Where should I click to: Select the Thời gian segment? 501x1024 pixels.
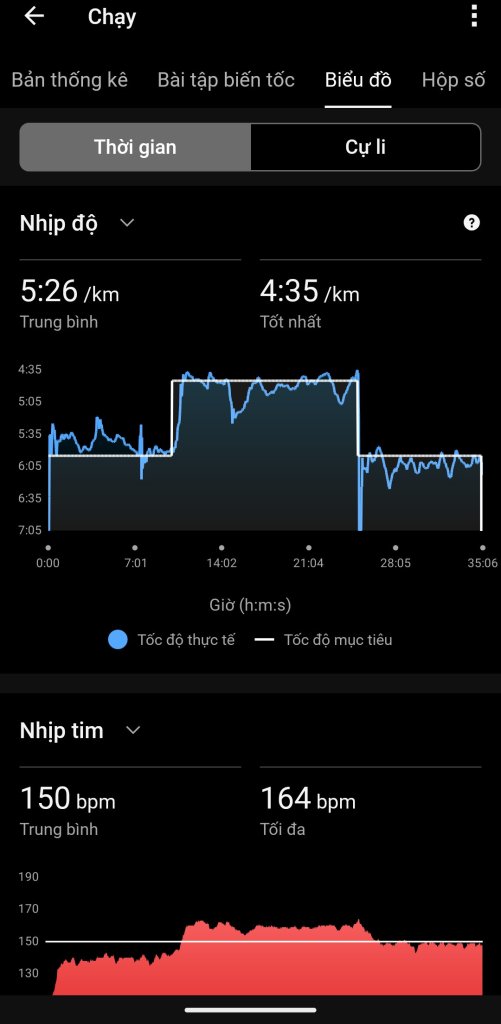pos(135,147)
